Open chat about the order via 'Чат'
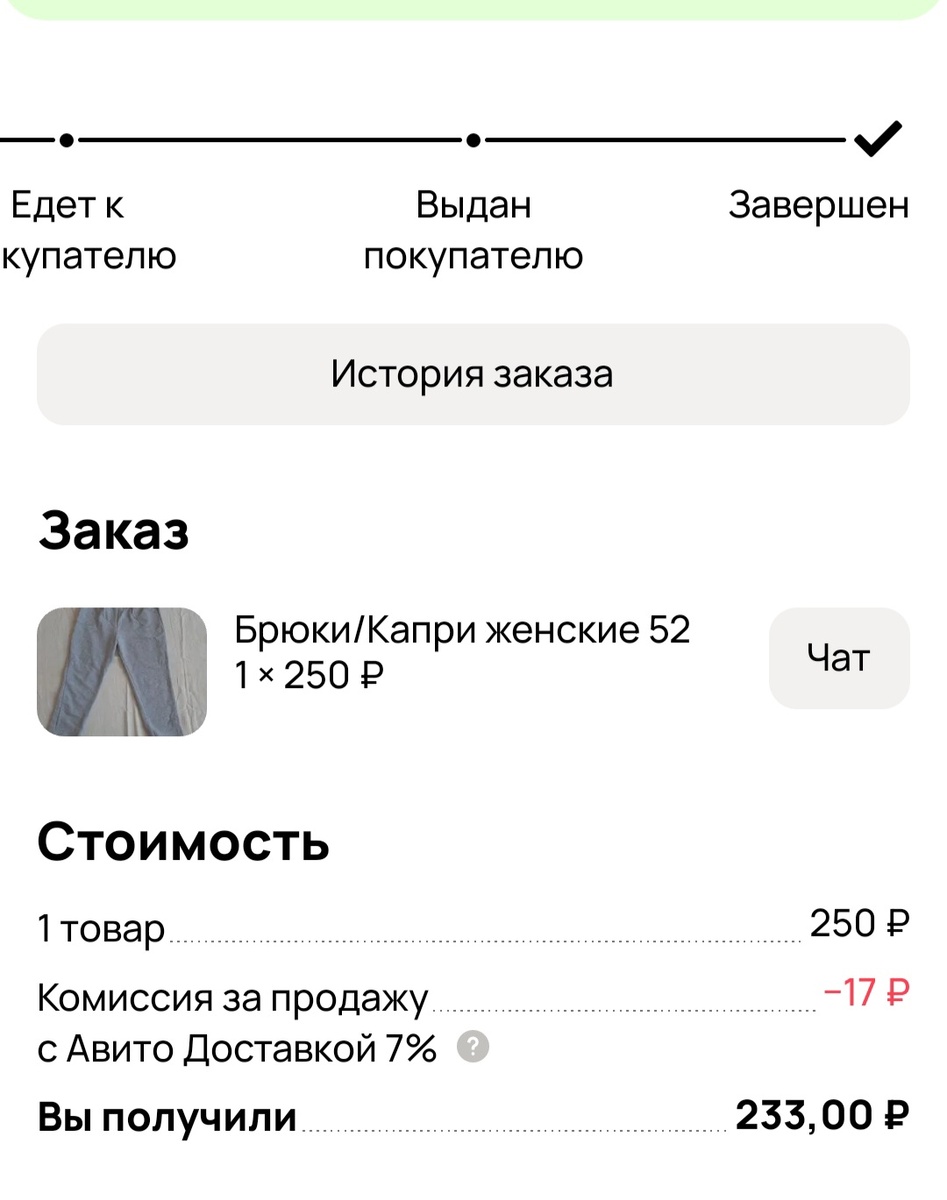Screen dimensions: 947x1200 coord(839,658)
